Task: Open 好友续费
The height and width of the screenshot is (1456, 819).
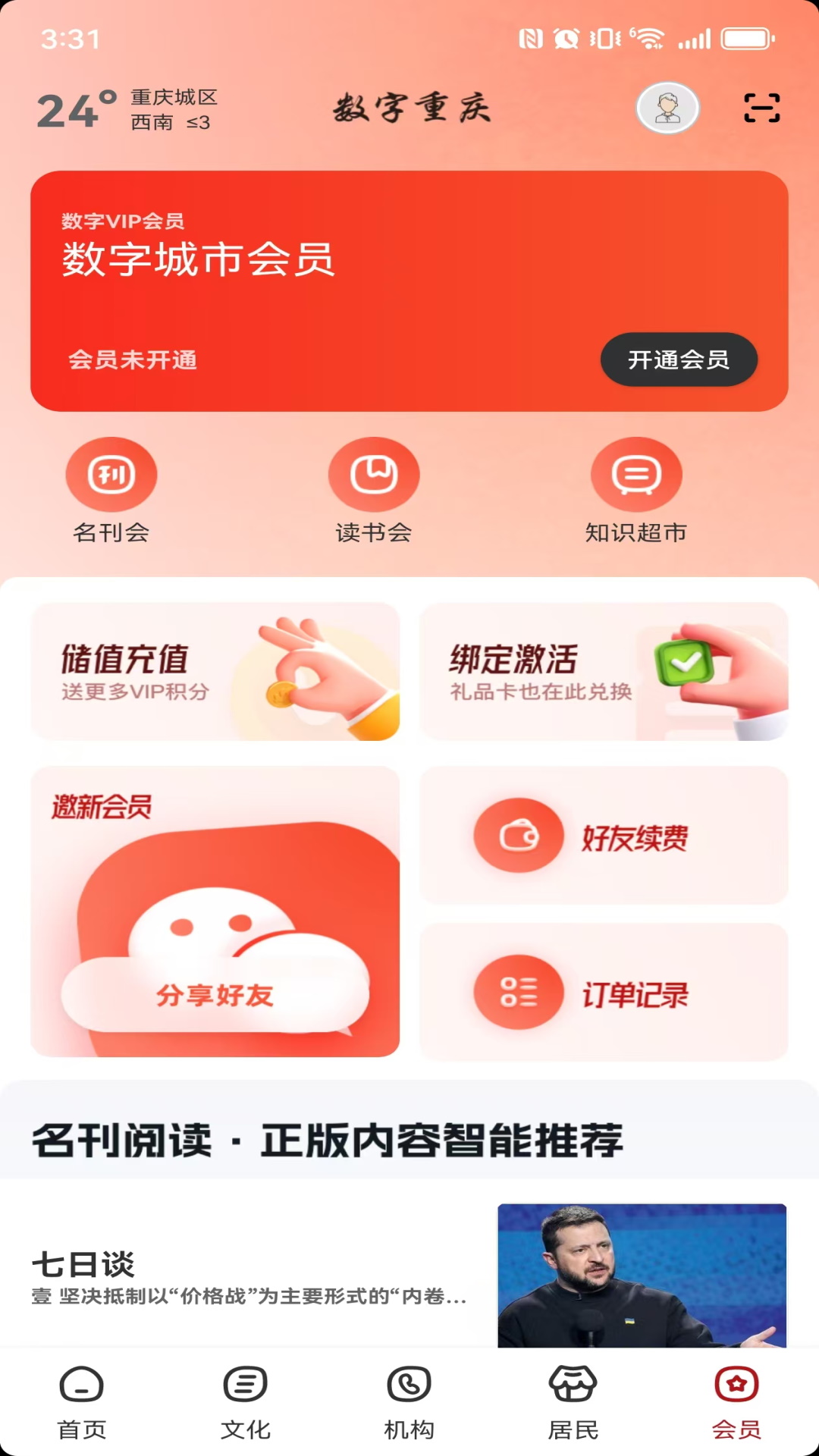Action: click(x=604, y=835)
